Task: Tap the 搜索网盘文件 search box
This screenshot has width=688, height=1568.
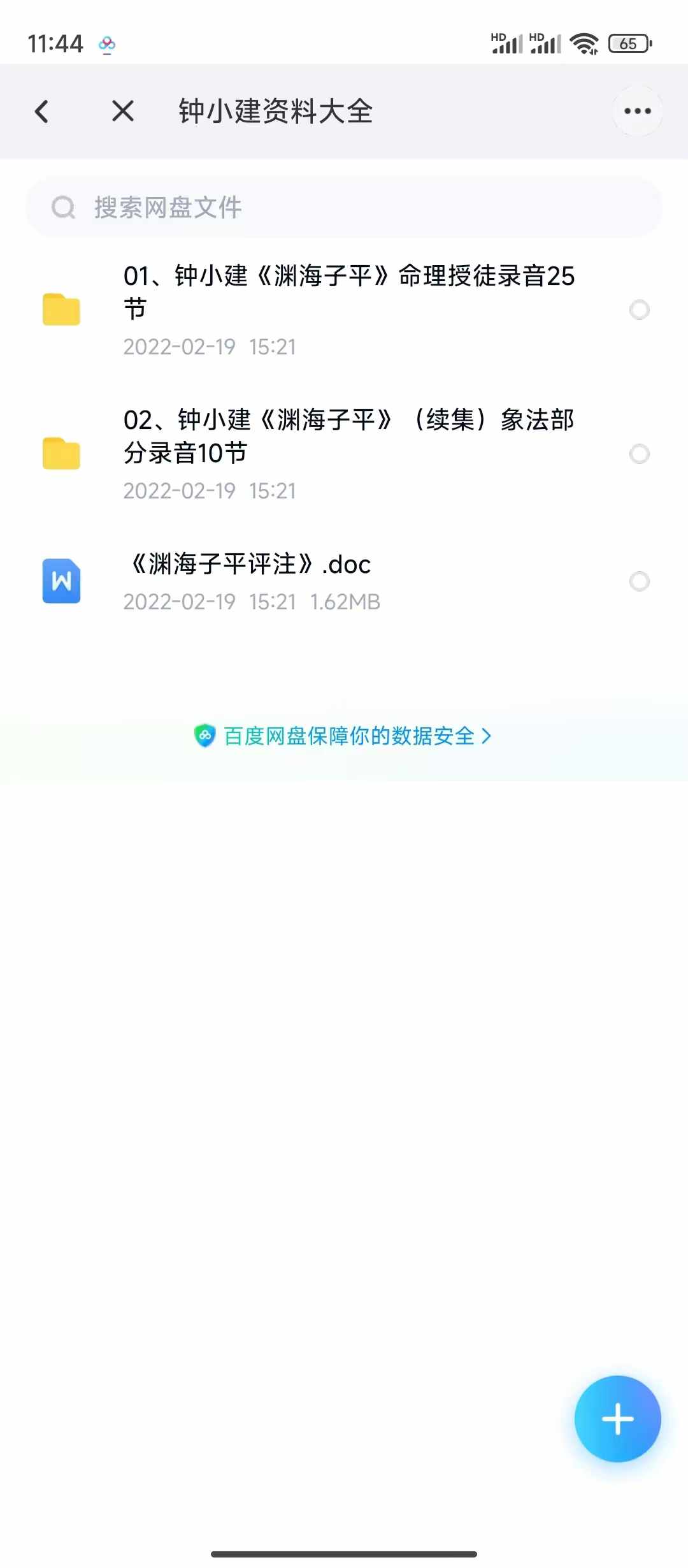Action: tap(344, 207)
